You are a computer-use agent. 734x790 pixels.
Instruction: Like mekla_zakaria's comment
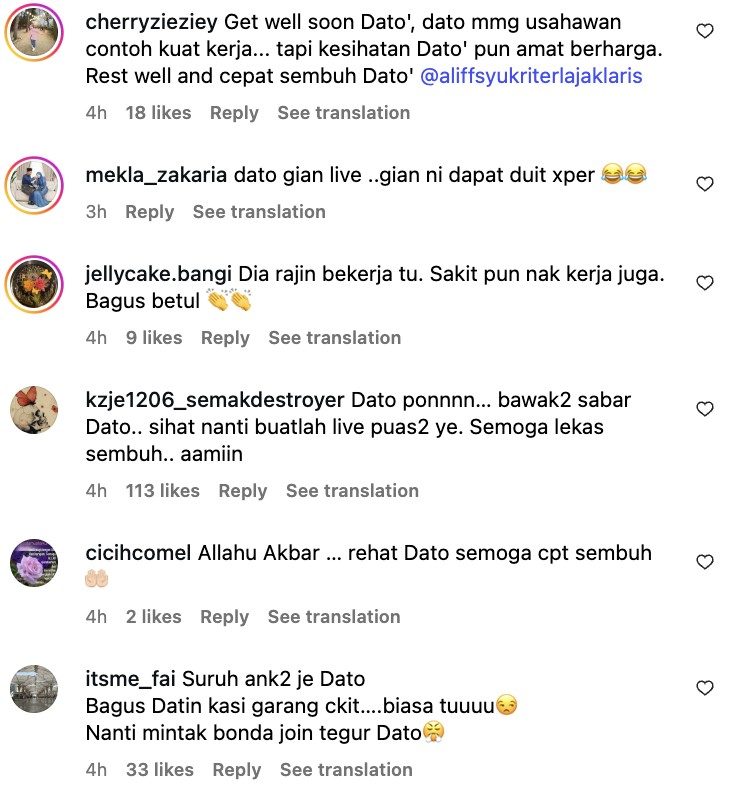[704, 184]
